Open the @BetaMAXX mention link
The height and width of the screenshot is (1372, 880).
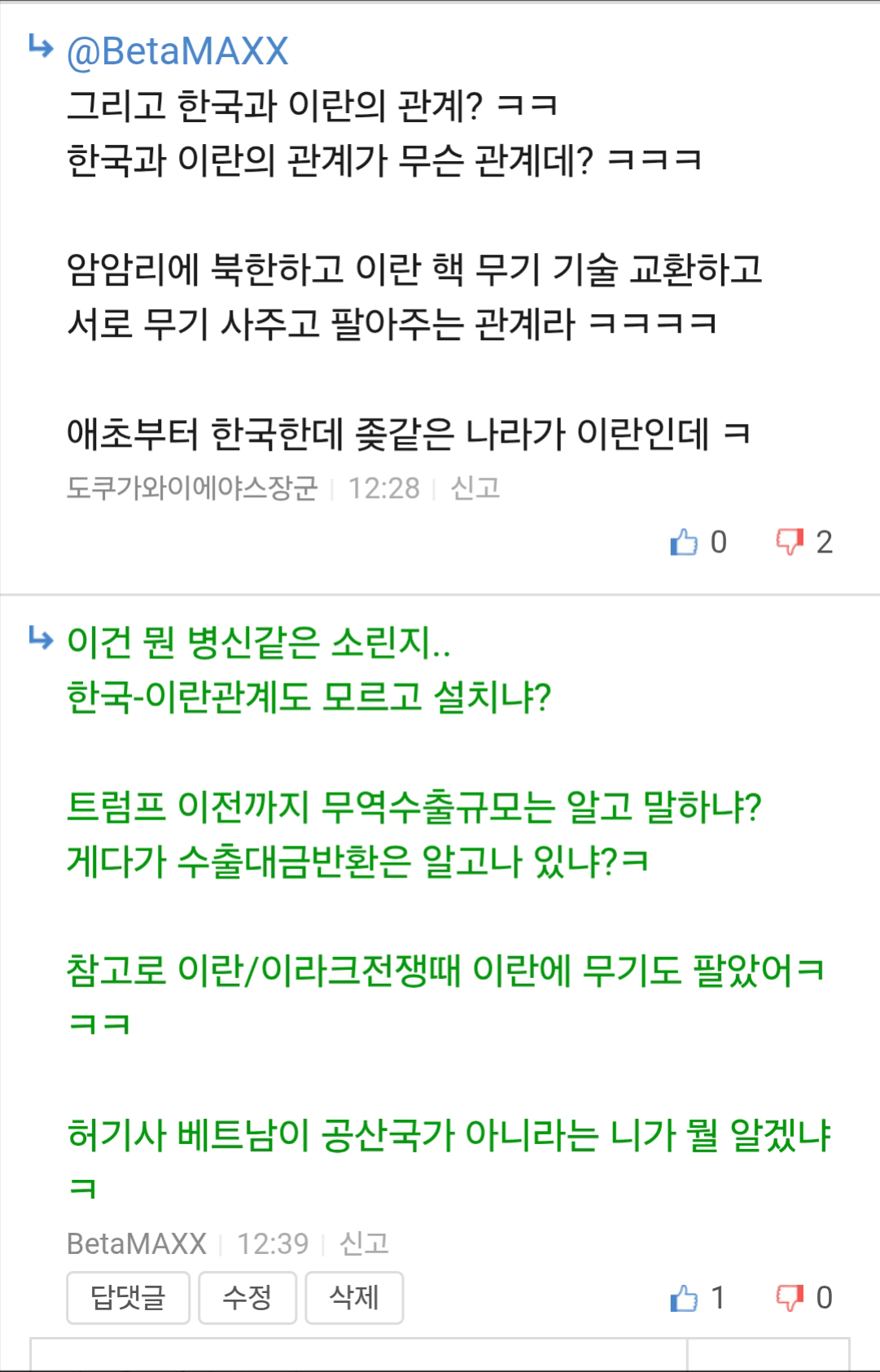[177, 51]
